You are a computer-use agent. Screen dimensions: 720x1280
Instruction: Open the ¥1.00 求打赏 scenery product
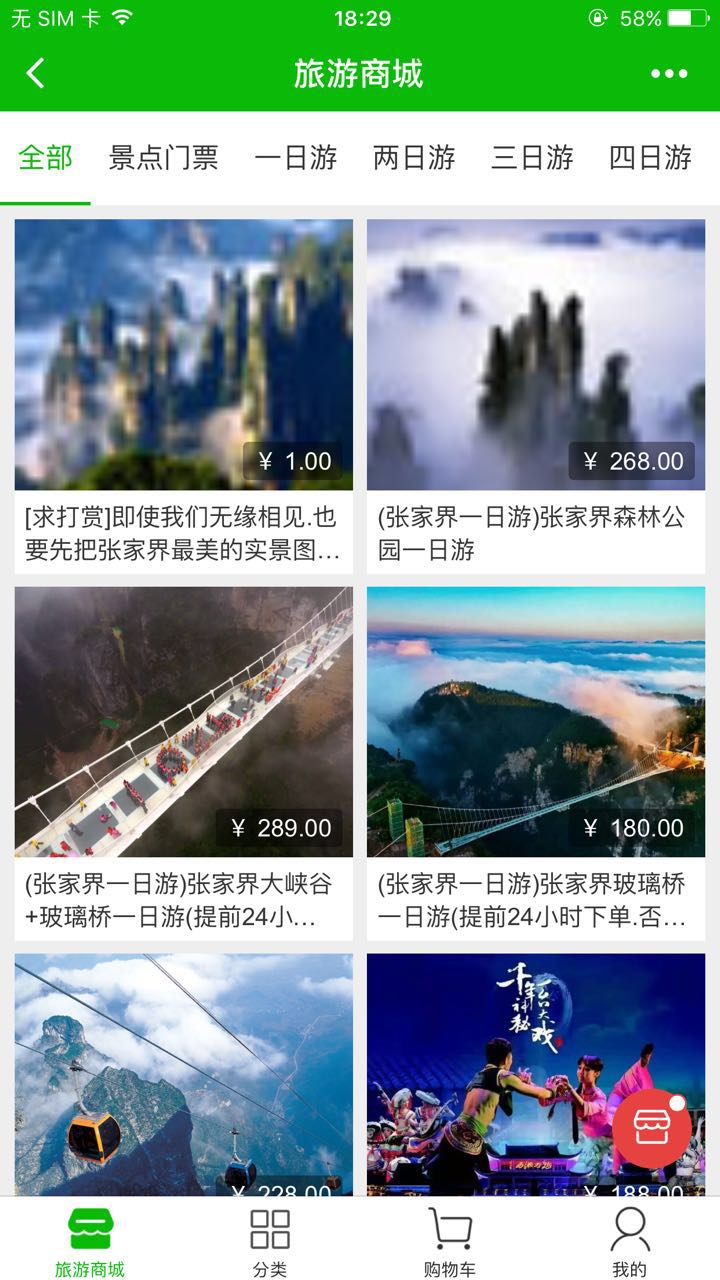[x=184, y=395]
